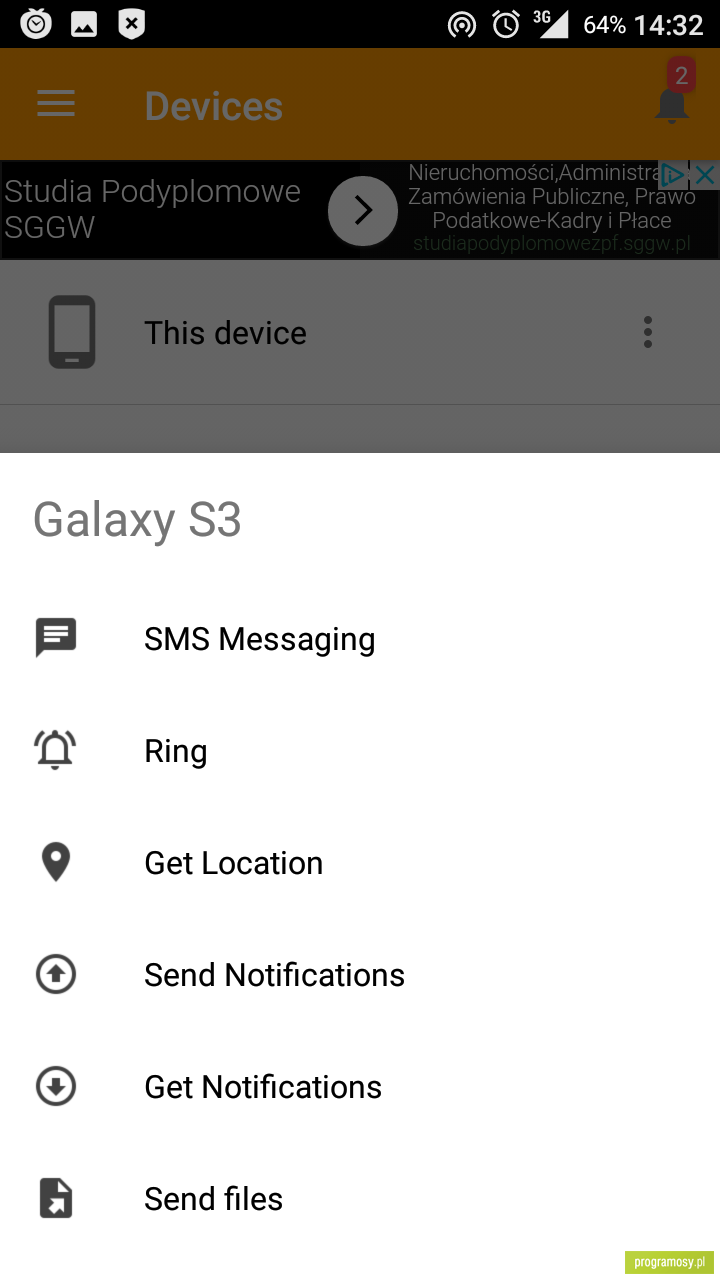Open SMS Messaging for Galaxy S3

[360, 639]
